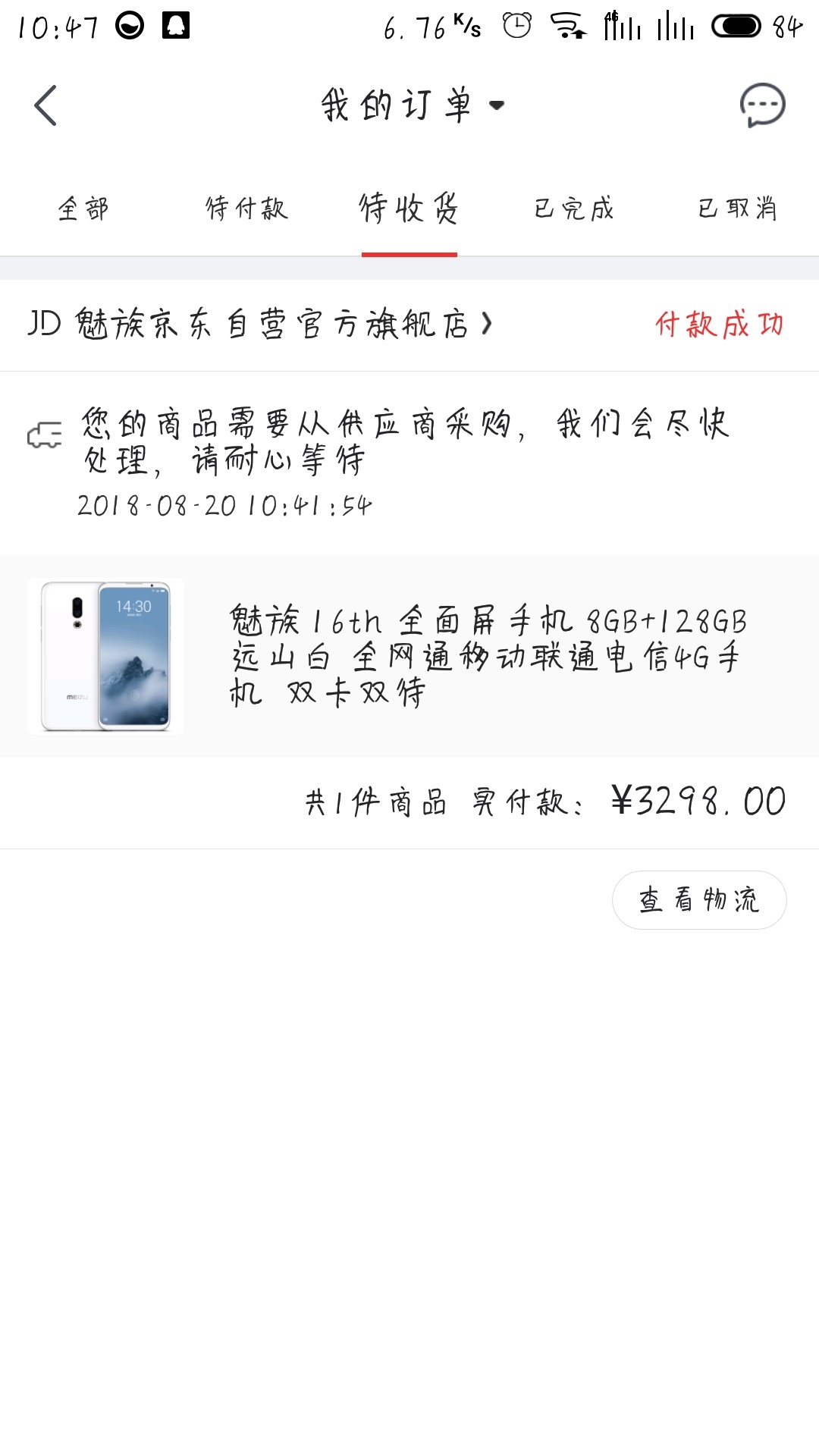Switch to the 已完成 tab
Screen dimensions: 819x1456
tap(573, 209)
